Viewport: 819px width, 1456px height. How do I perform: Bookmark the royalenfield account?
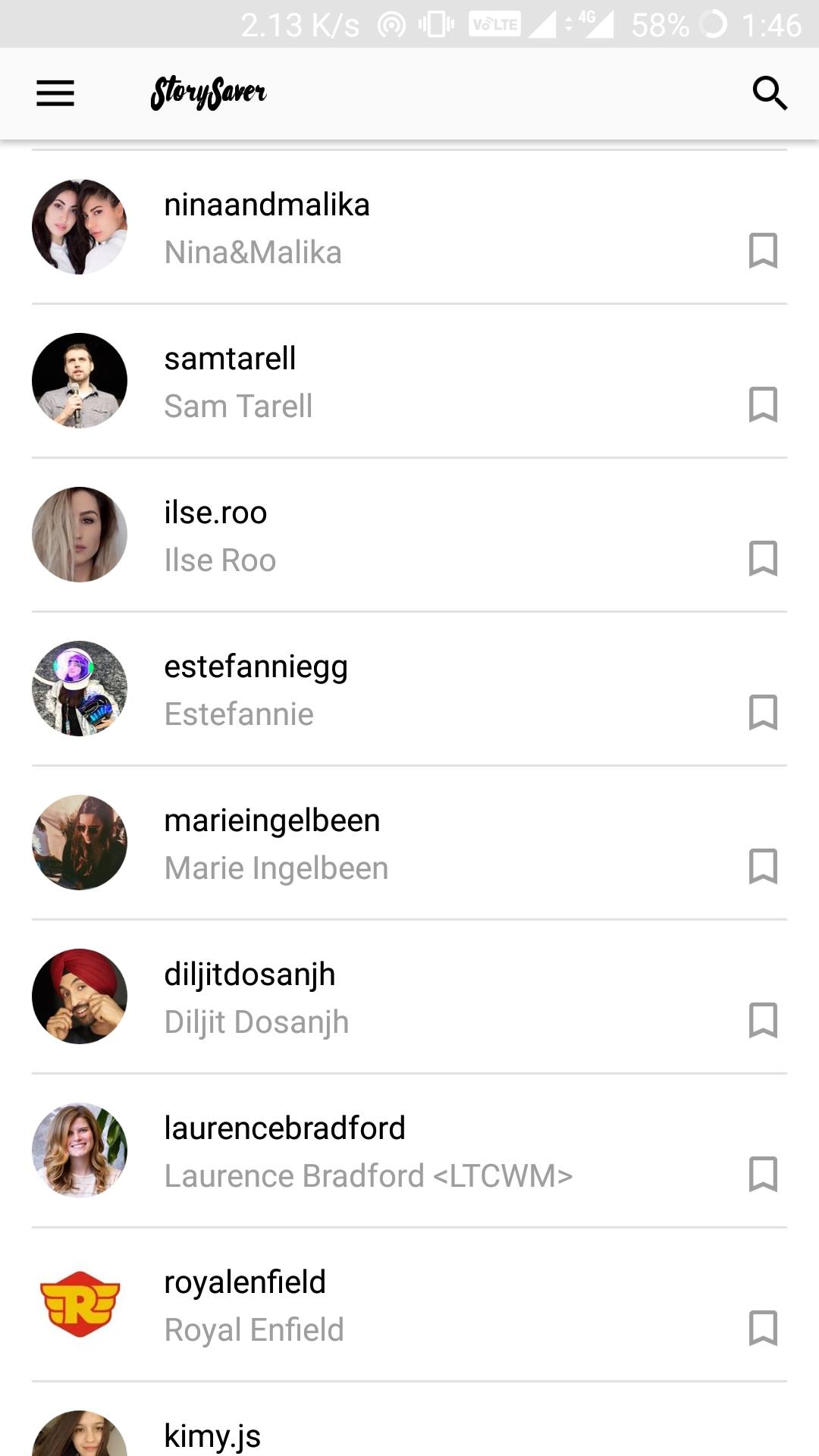pyautogui.click(x=763, y=1328)
